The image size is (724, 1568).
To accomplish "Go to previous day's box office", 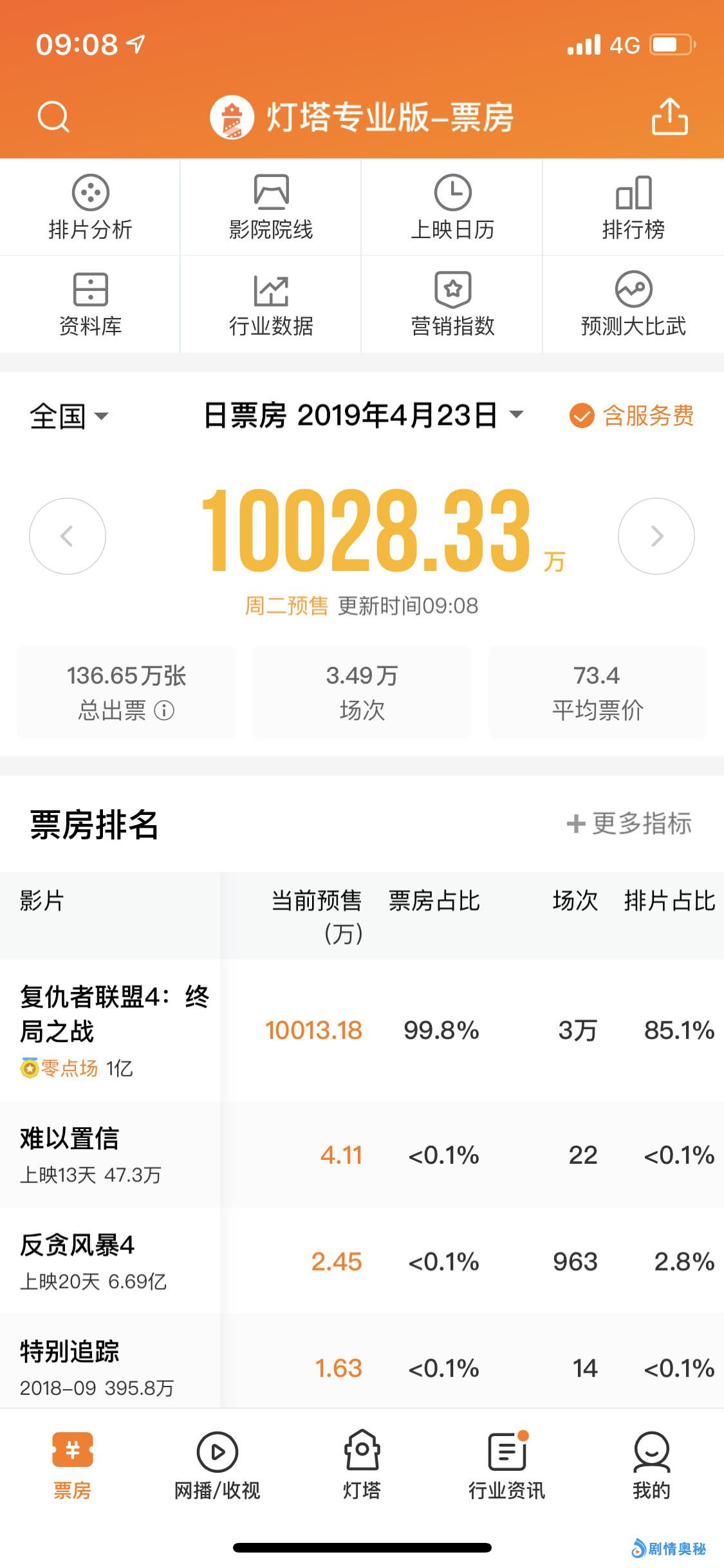I will (68, 536).
